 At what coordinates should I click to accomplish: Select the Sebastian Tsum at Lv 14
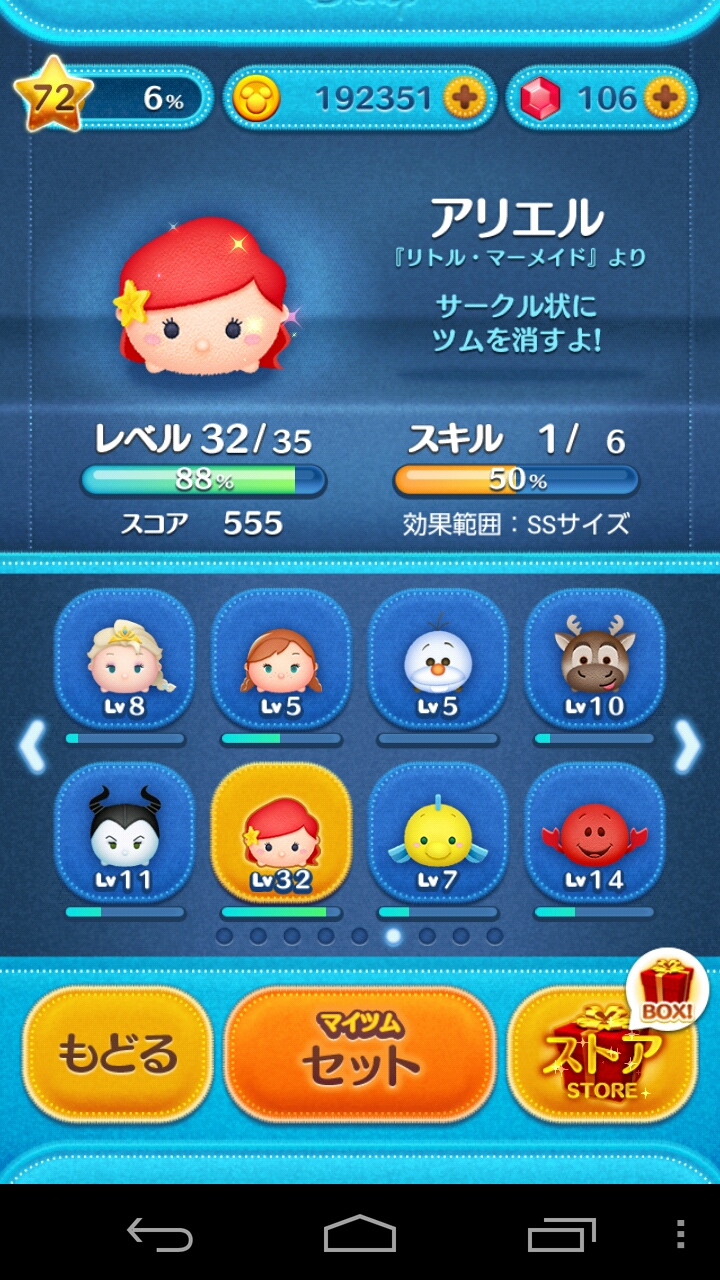(594, 832)
